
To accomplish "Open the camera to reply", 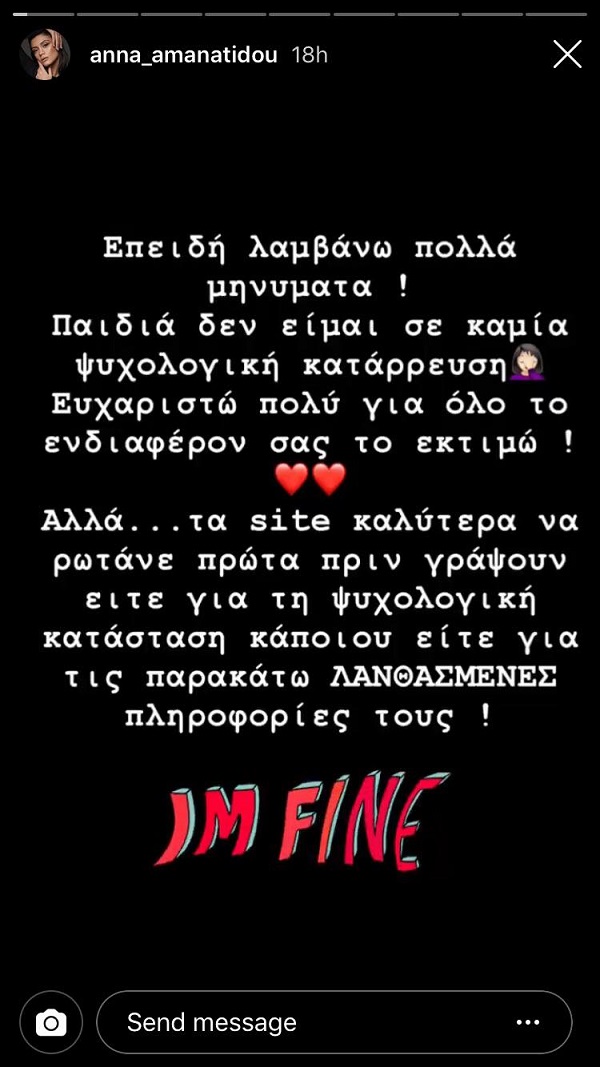I will [x=51, y=1022].
